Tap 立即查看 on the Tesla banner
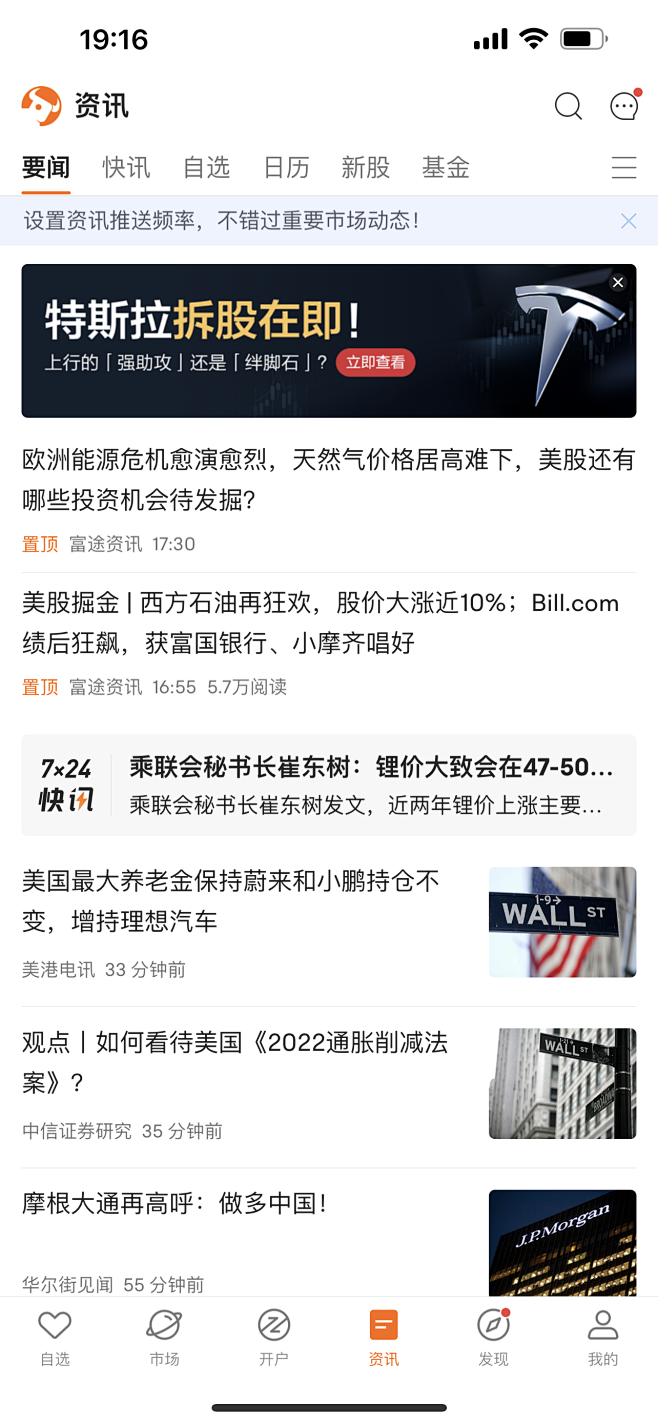 pyautogui.click(x=375, y=363)
